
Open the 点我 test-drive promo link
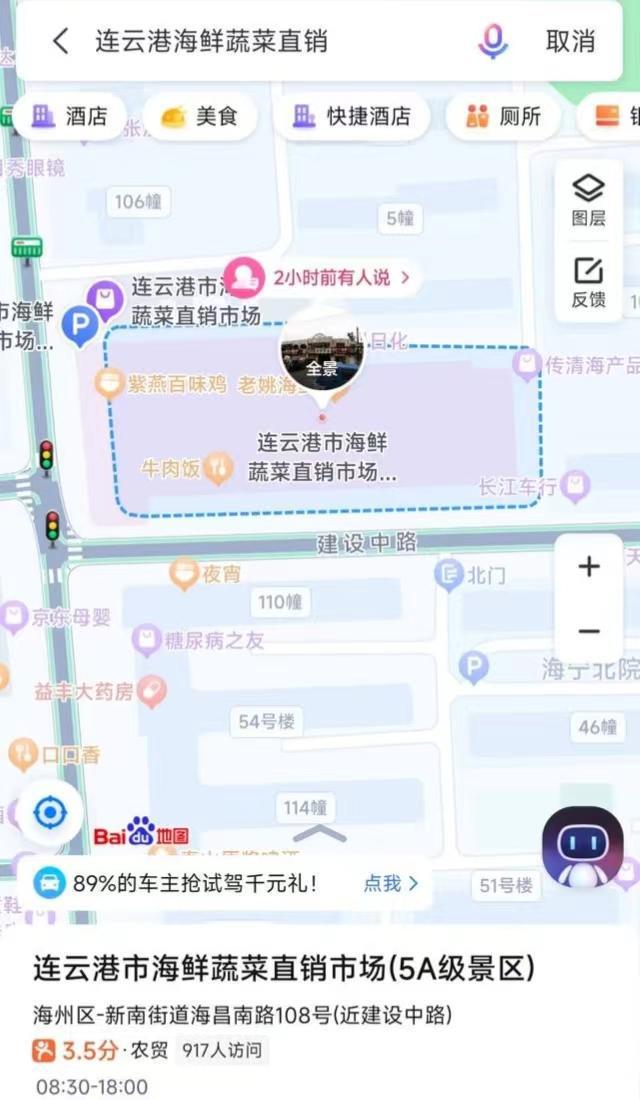pyautogui.click(x=390, y=883)
